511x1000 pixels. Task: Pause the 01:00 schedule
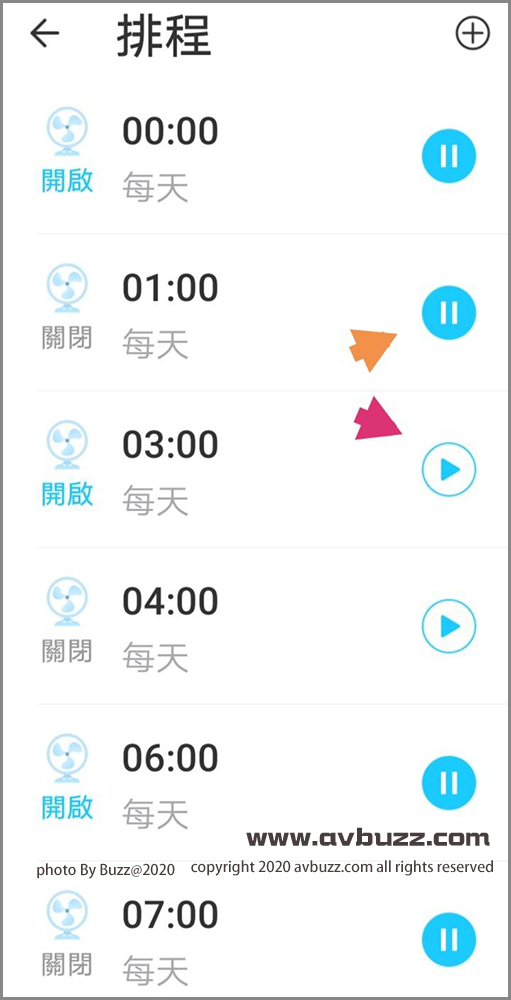[449, 312]
